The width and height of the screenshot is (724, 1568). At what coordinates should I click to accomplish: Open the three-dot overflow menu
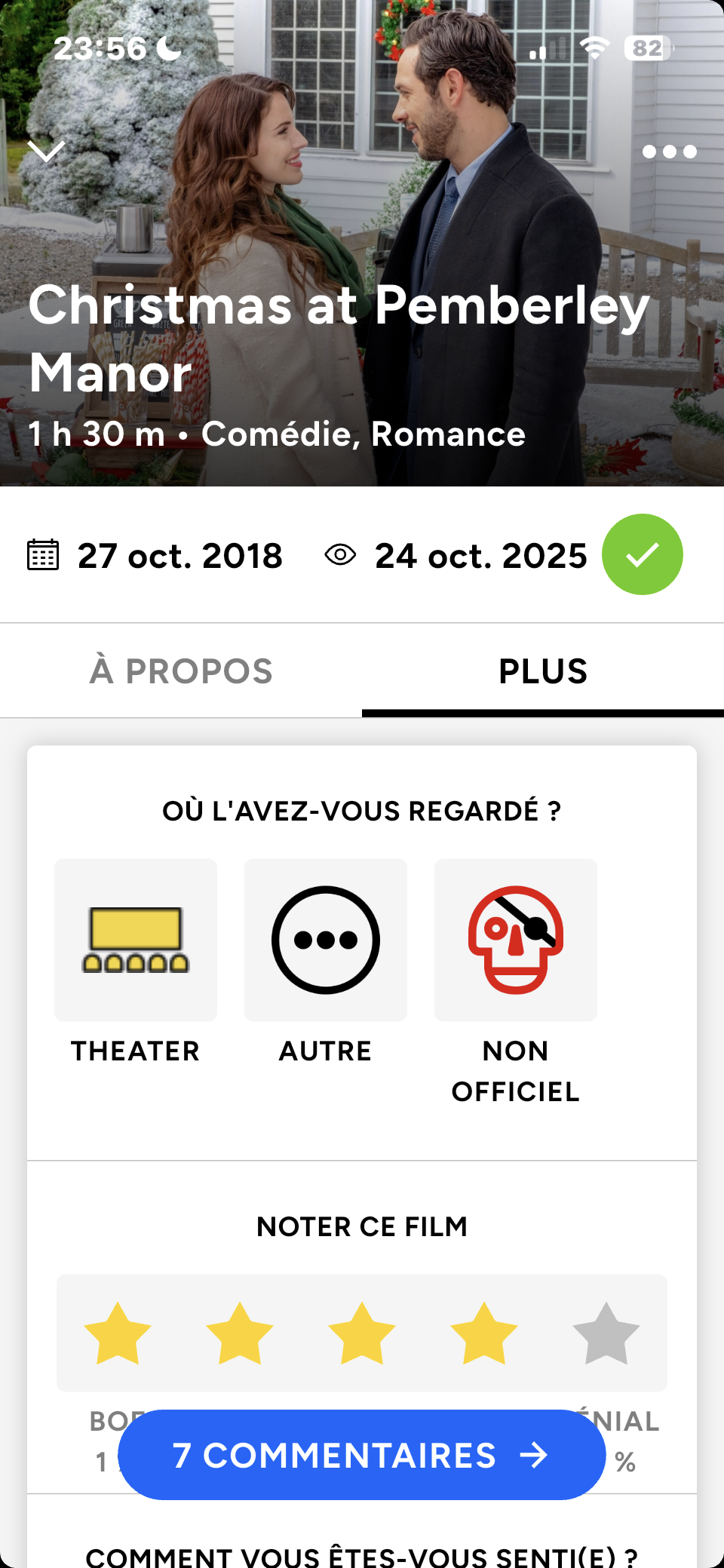pyautogui.click(x=669, y=152)
